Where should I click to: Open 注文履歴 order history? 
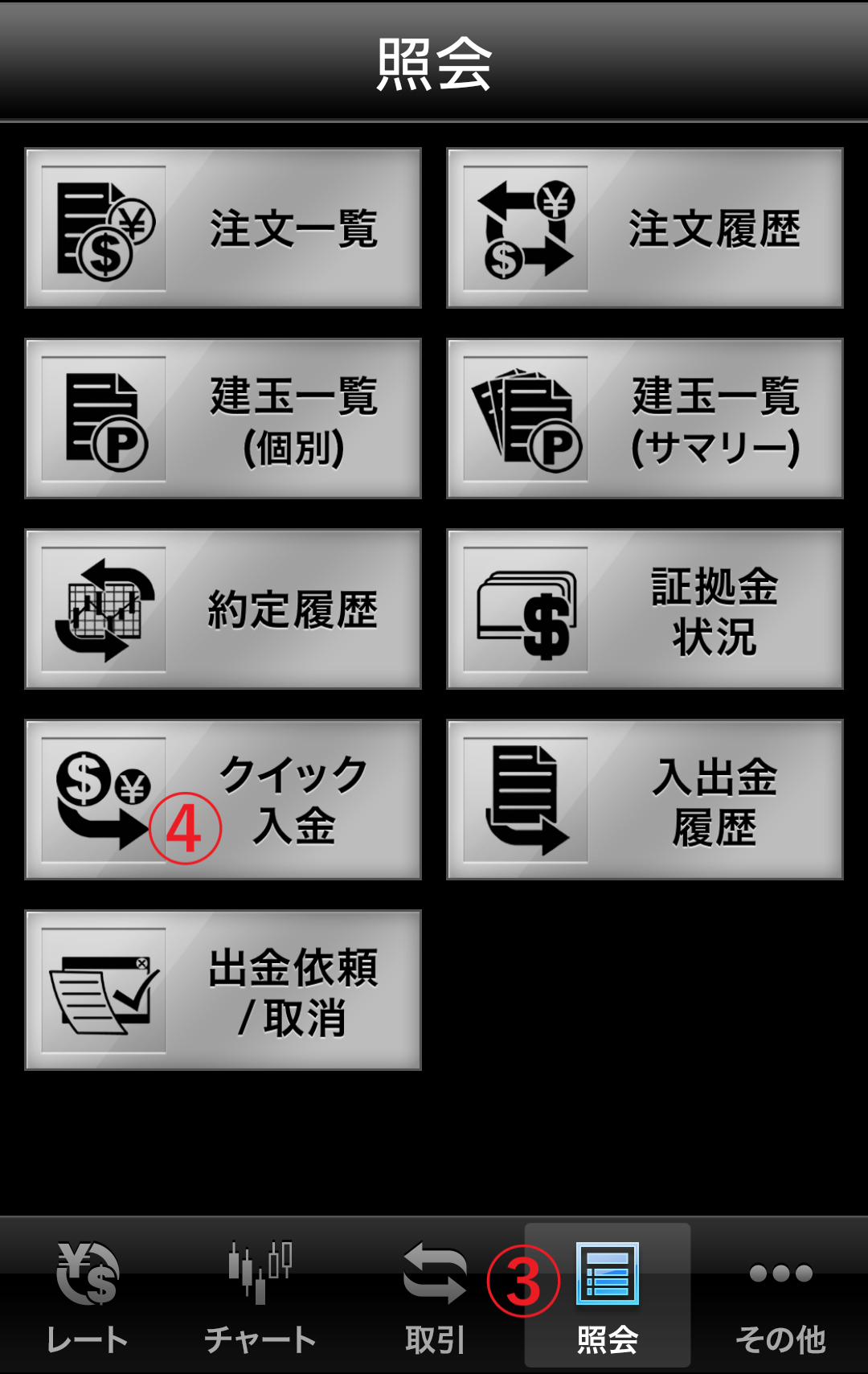[645, 228]
